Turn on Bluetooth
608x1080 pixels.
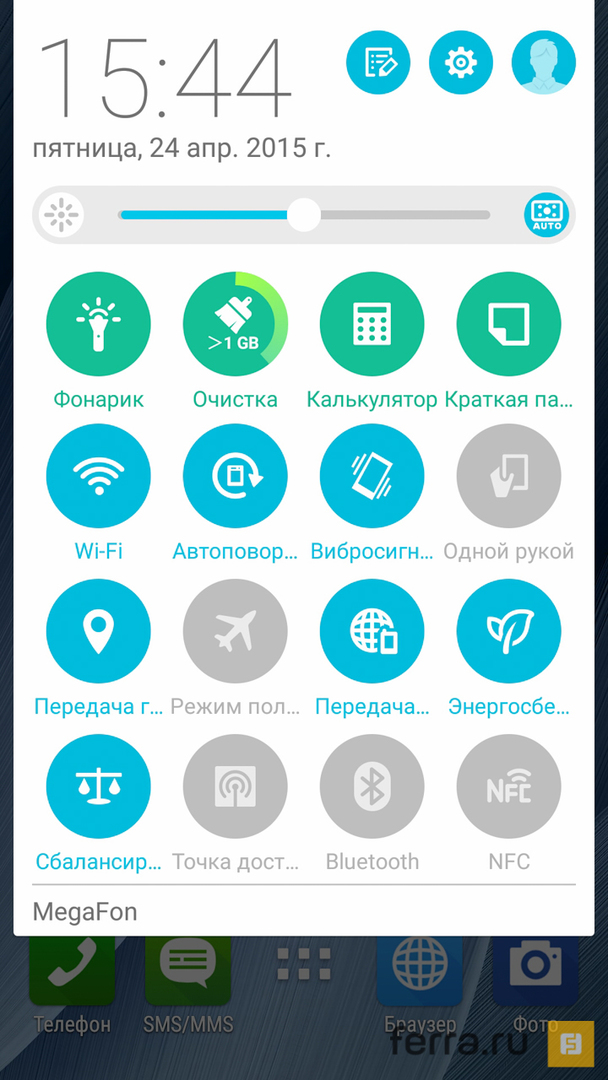tap(372, 786)
